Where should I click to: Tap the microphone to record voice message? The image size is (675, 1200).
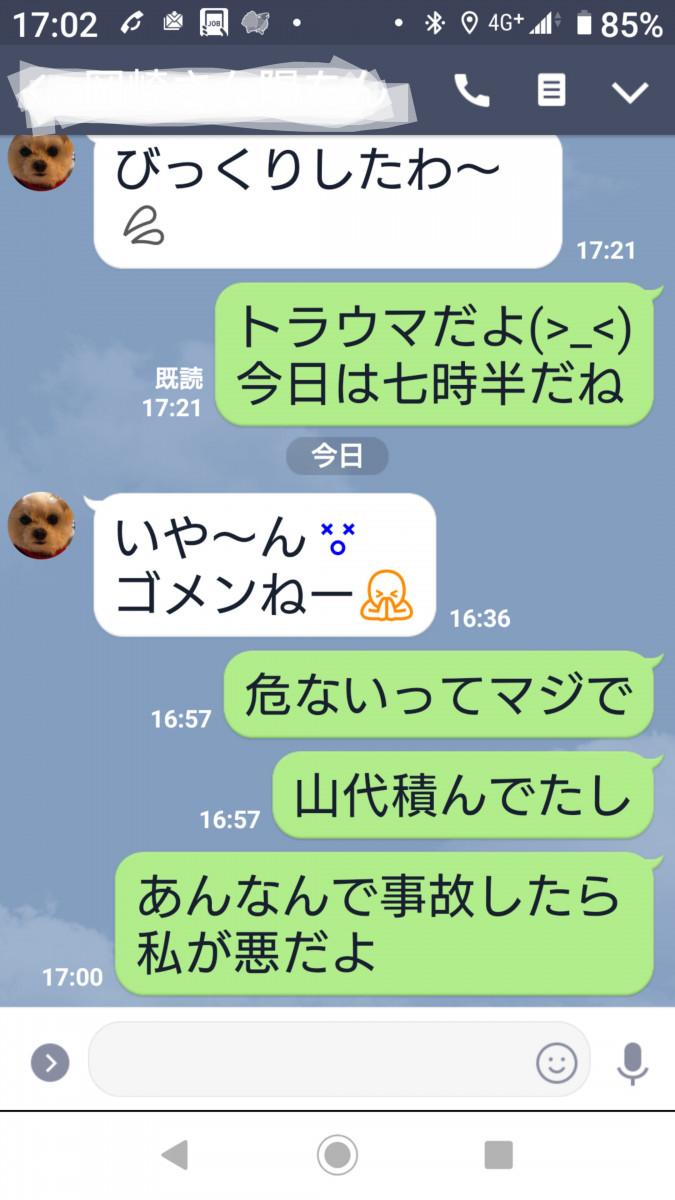click(632, 1062)
